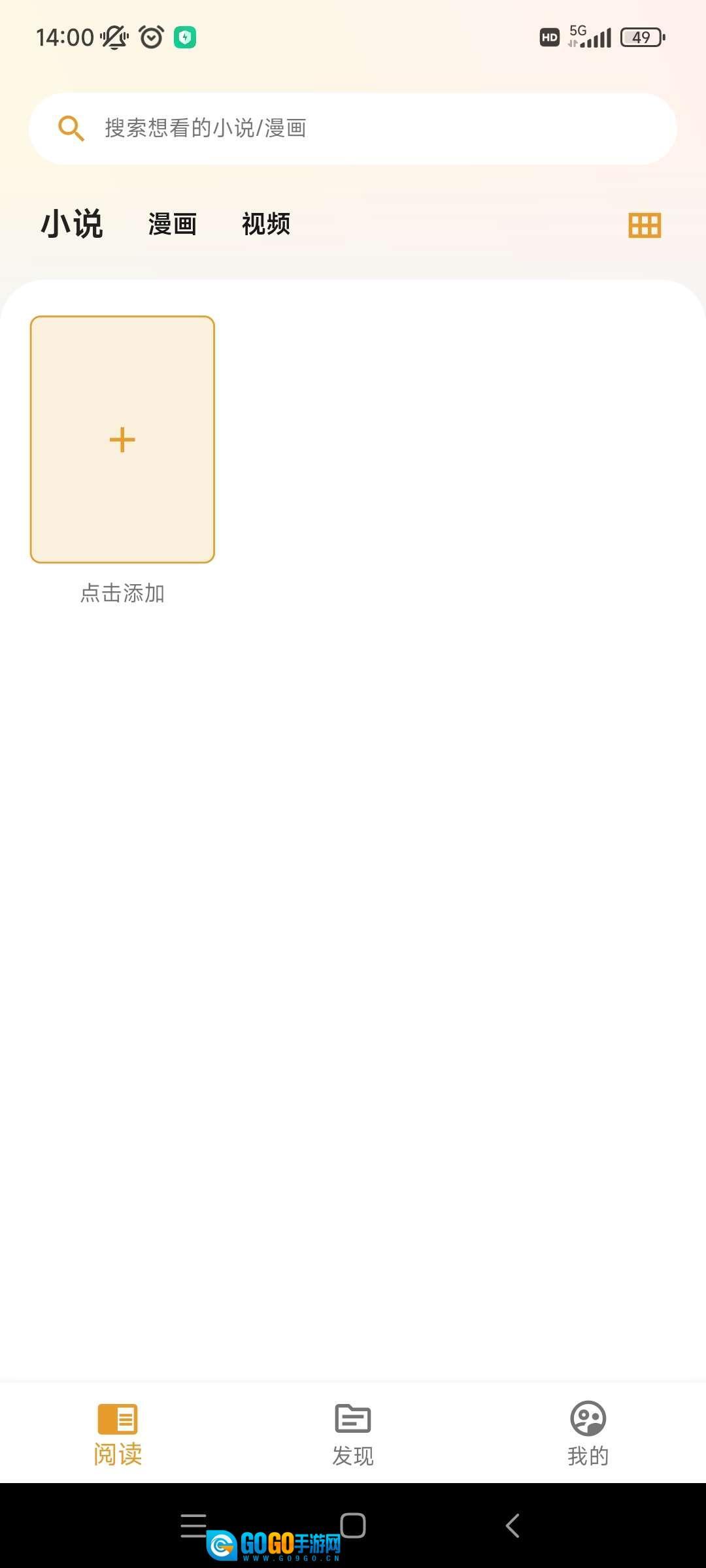Switch to the 视频 tab

point(266,224)
